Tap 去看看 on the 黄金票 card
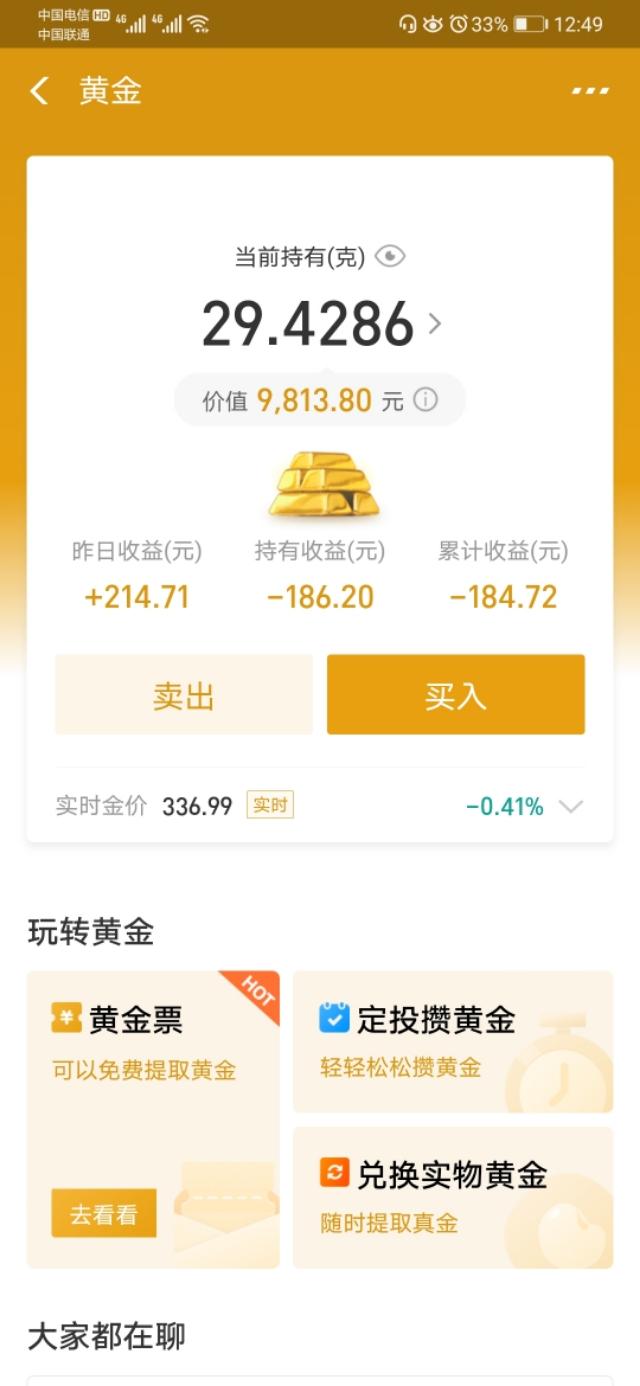 (104, 1214)
